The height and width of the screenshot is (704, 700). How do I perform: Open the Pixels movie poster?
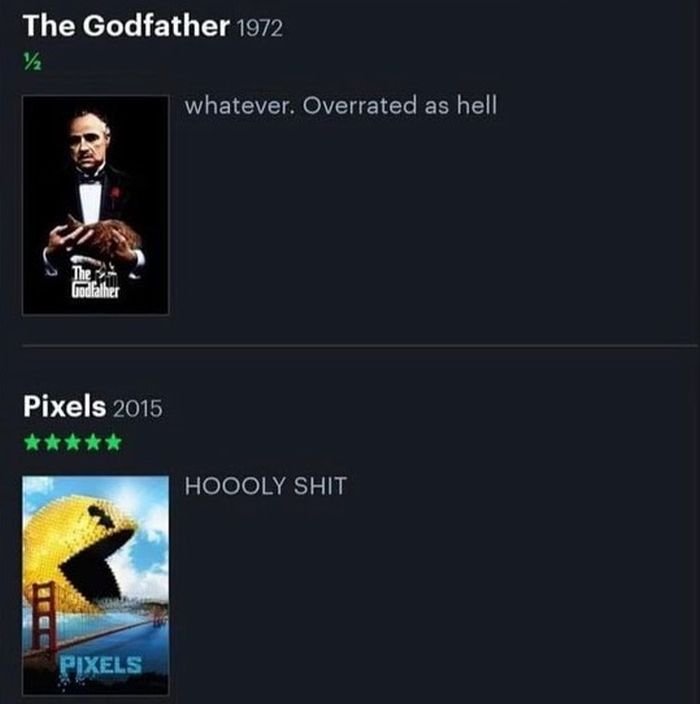click(x=95, y=585)
